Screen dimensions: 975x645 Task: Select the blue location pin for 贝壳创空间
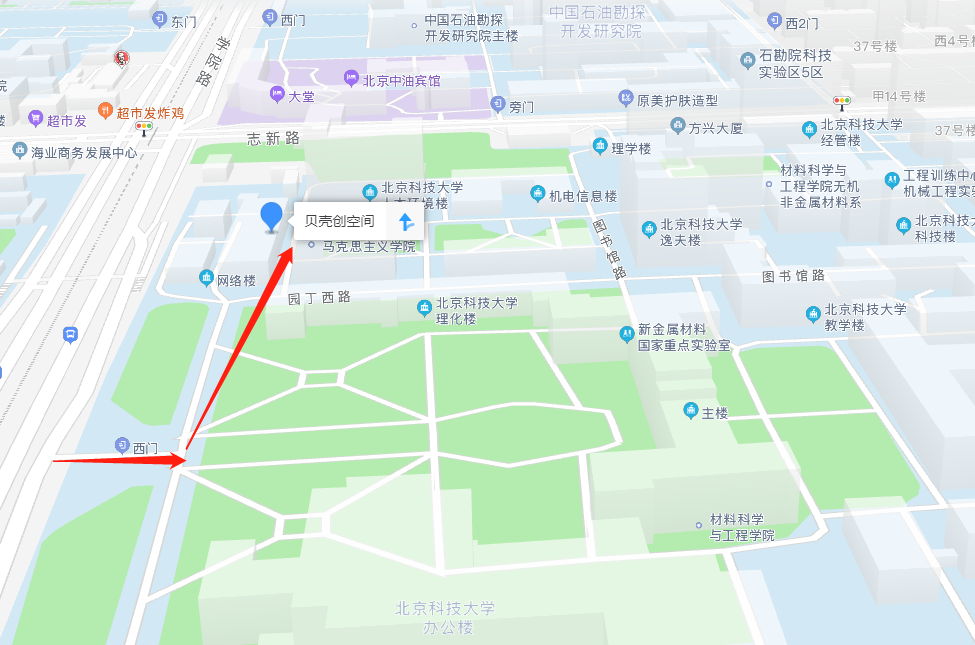tap(271, 215)
